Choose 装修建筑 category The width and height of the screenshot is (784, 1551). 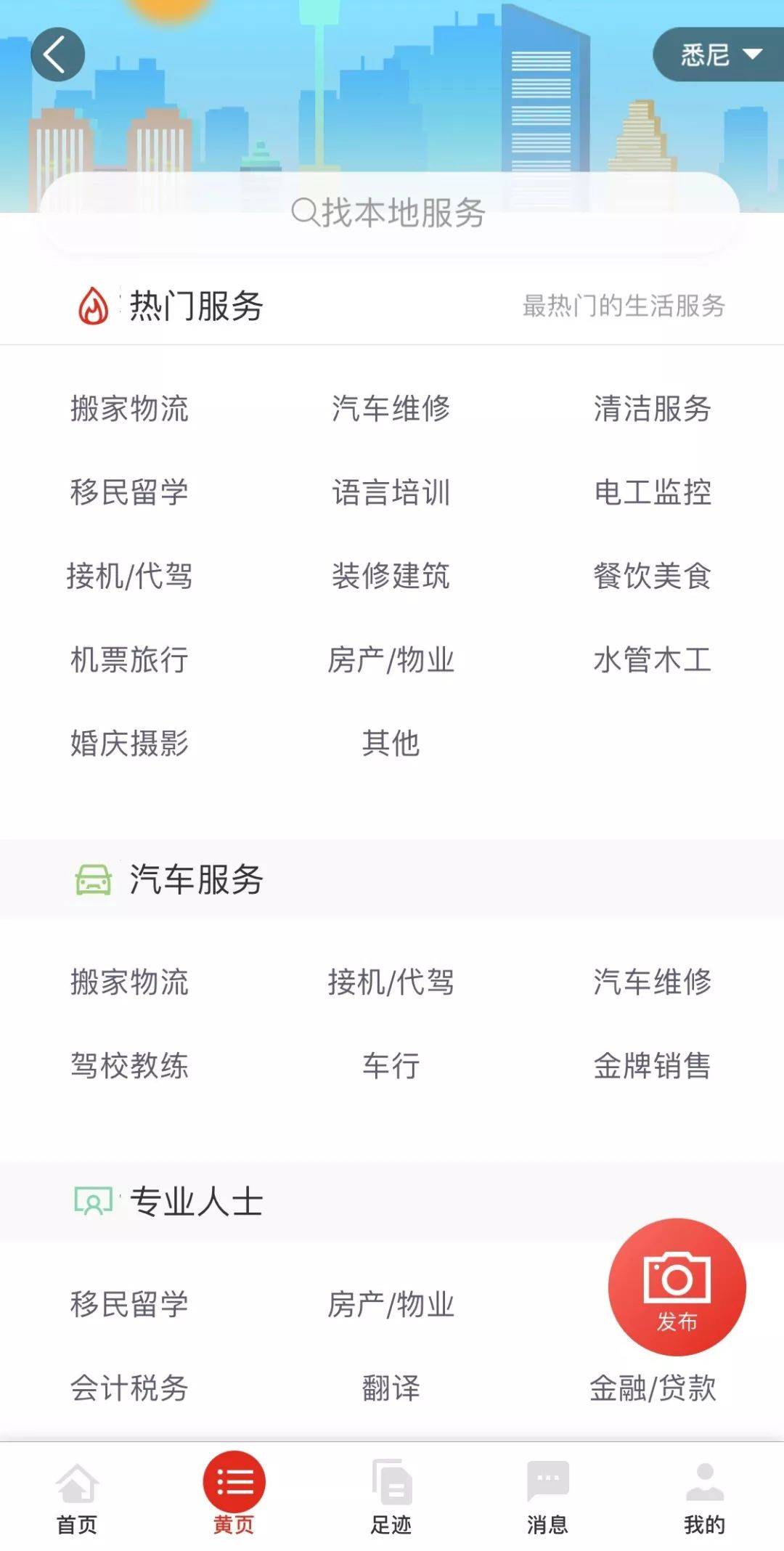[391, 576]
